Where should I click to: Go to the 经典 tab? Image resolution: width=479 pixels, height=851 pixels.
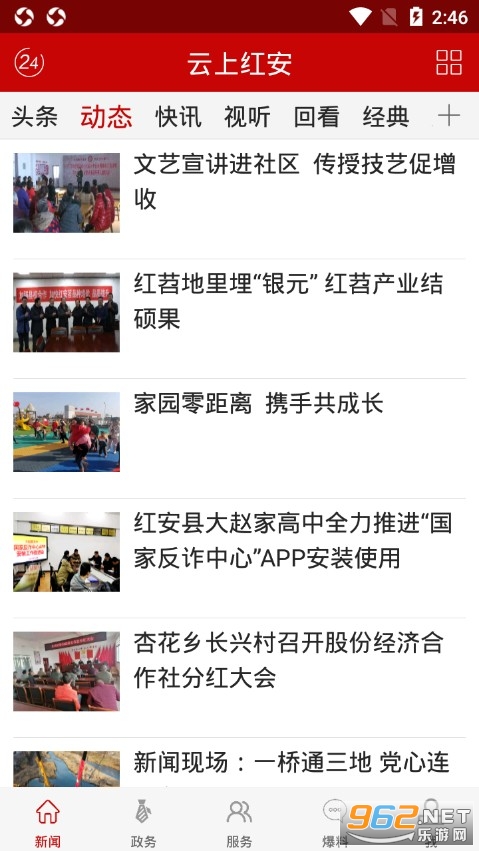pos(386,116)
